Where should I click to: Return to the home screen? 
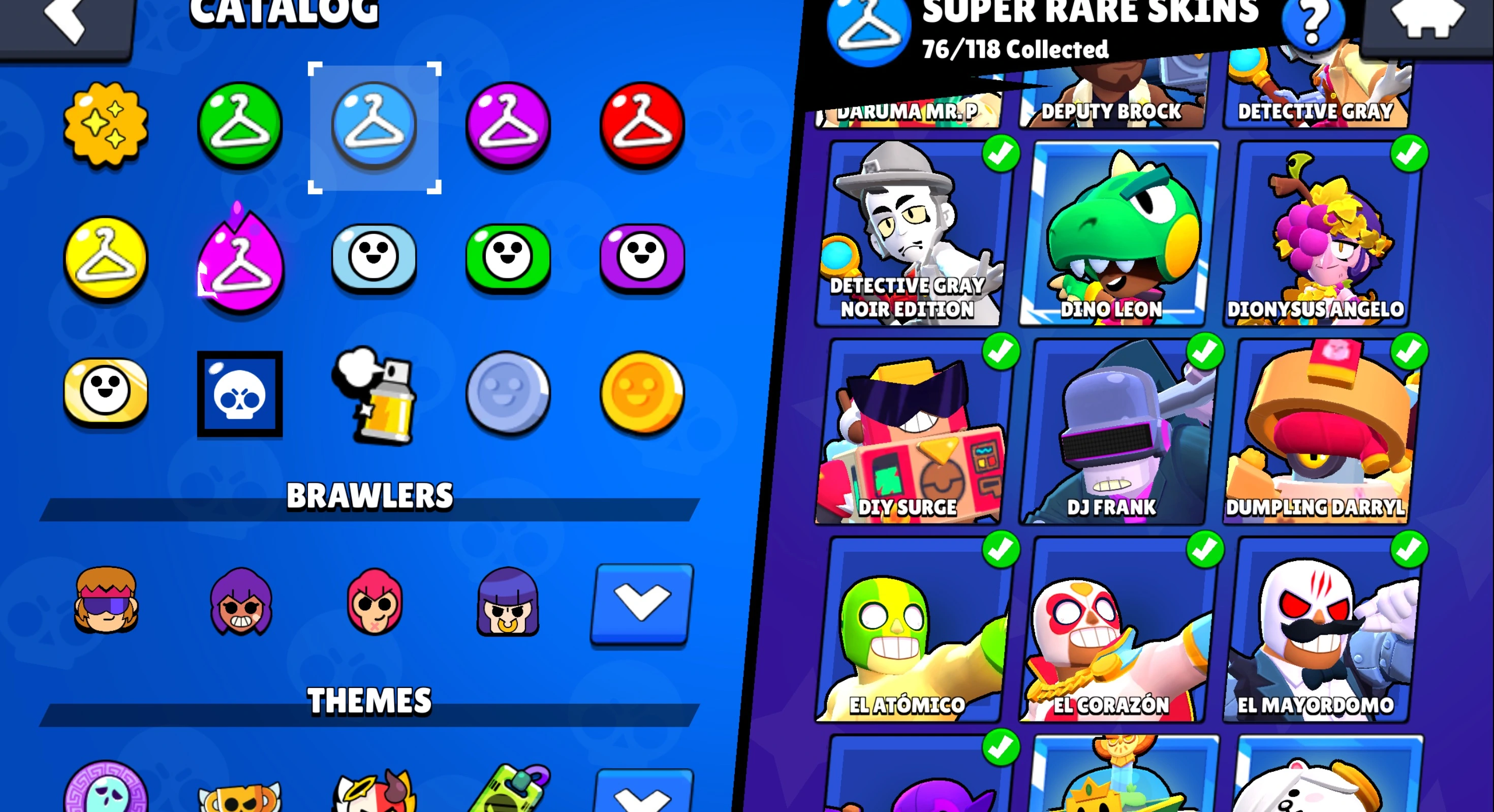coord(1427,20)
